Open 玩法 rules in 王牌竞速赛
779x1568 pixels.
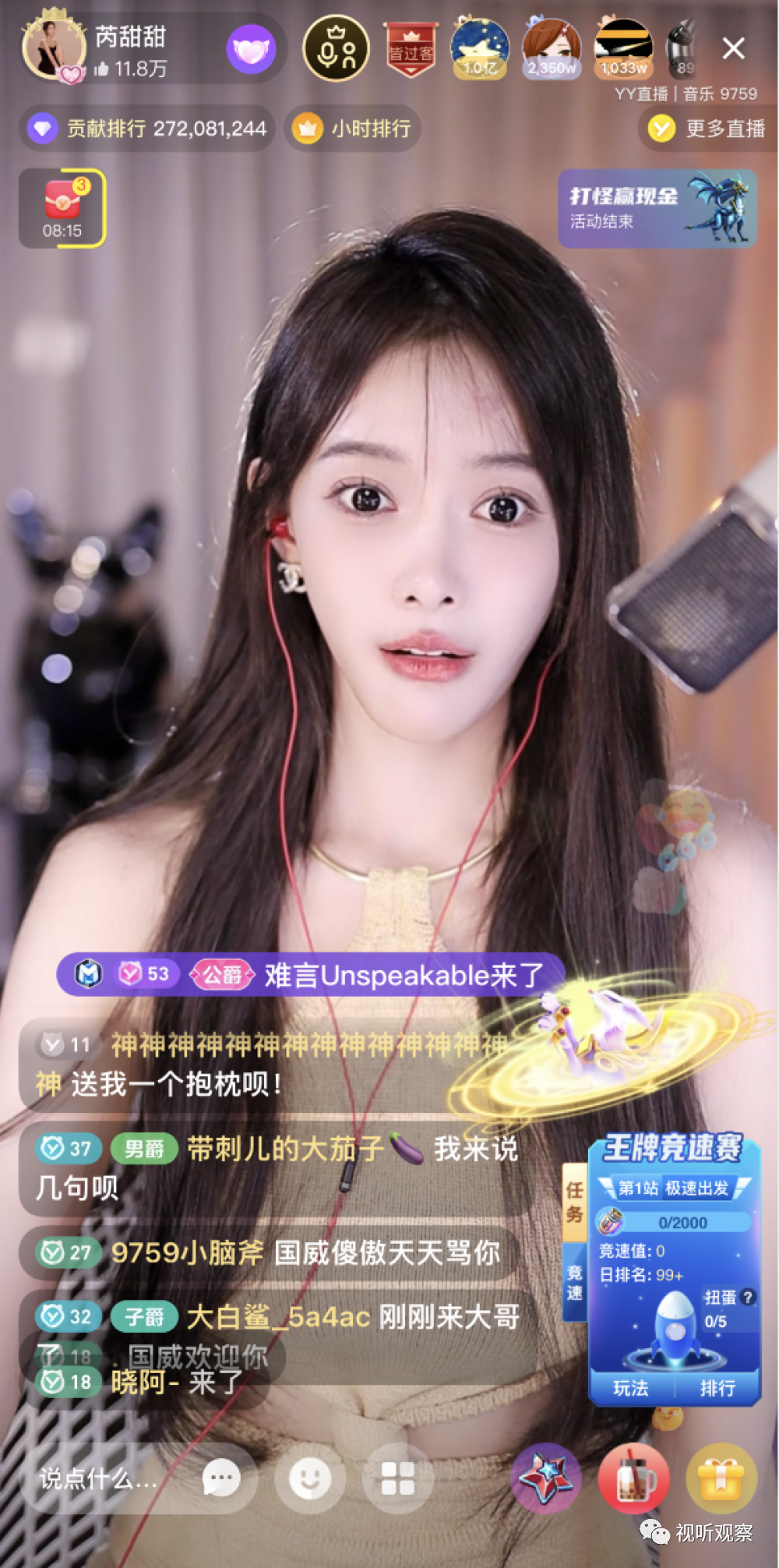pos(631,1388)
